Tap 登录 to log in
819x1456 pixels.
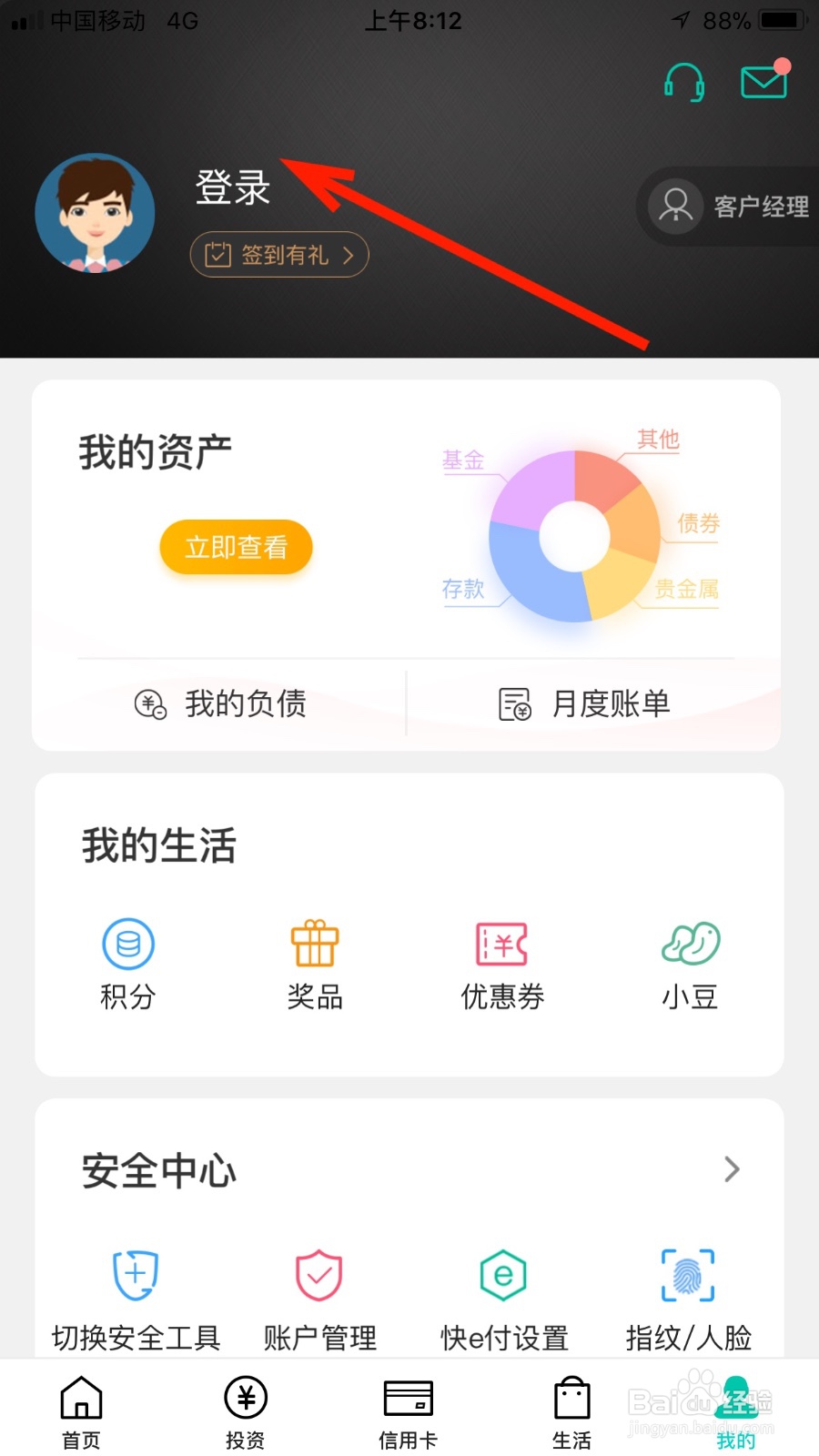(x=231, y=189)
